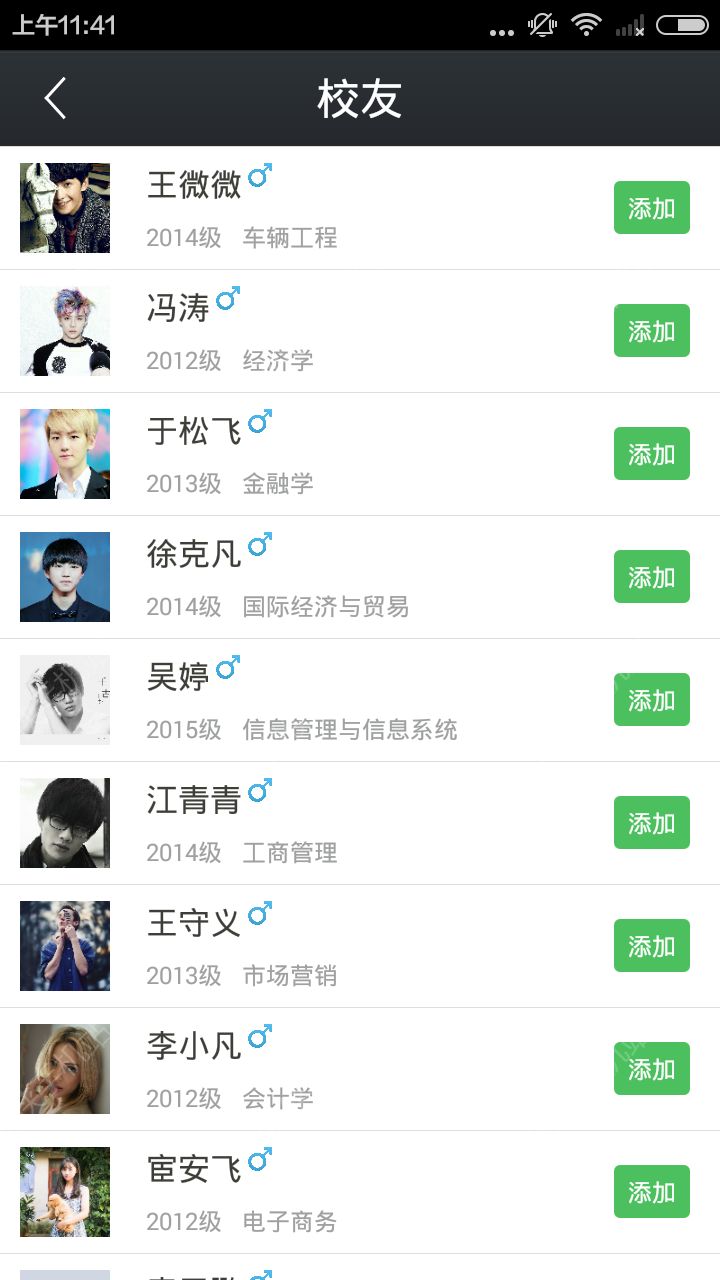Screen dimensions: 720x1280
Task: Tap 添加 next to 李小凡
Action: [651, 1069]
